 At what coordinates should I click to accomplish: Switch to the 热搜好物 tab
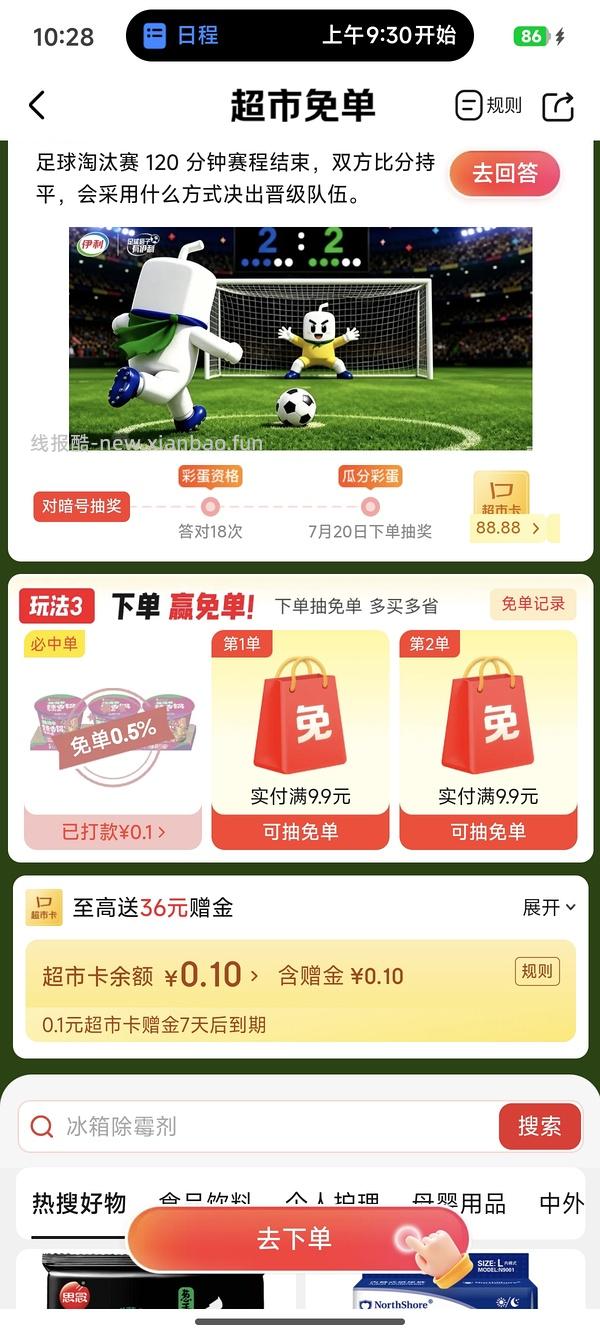(79, 1203)
